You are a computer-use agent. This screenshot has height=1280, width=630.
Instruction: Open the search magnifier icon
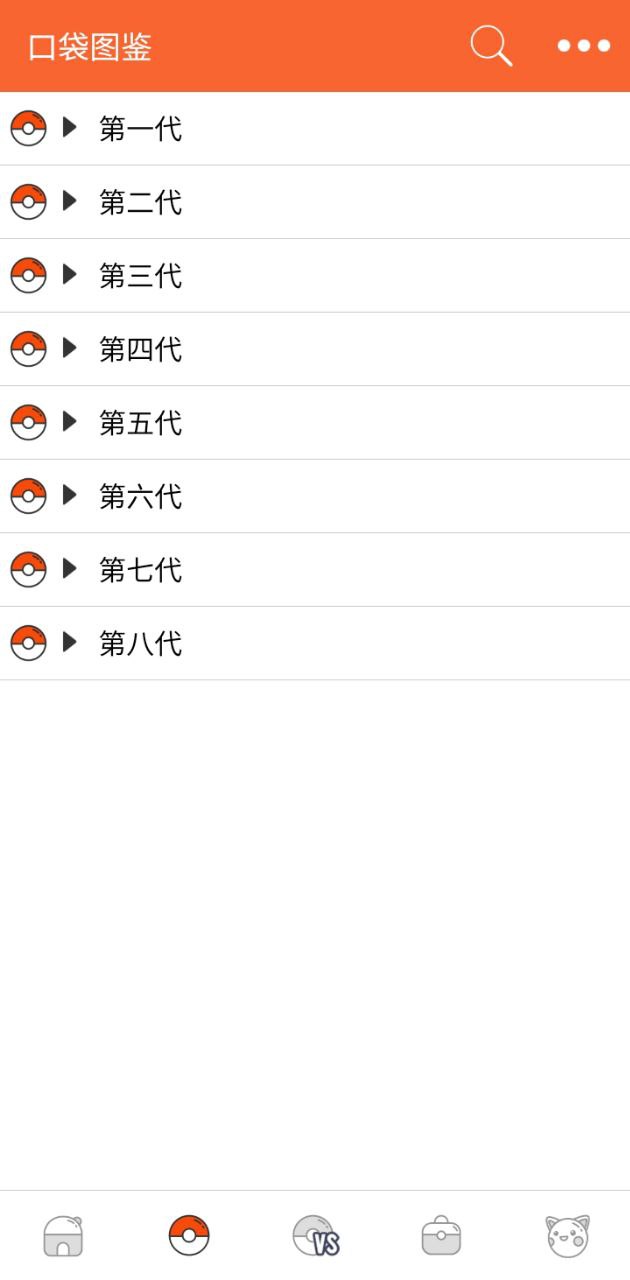pos(491,46)
